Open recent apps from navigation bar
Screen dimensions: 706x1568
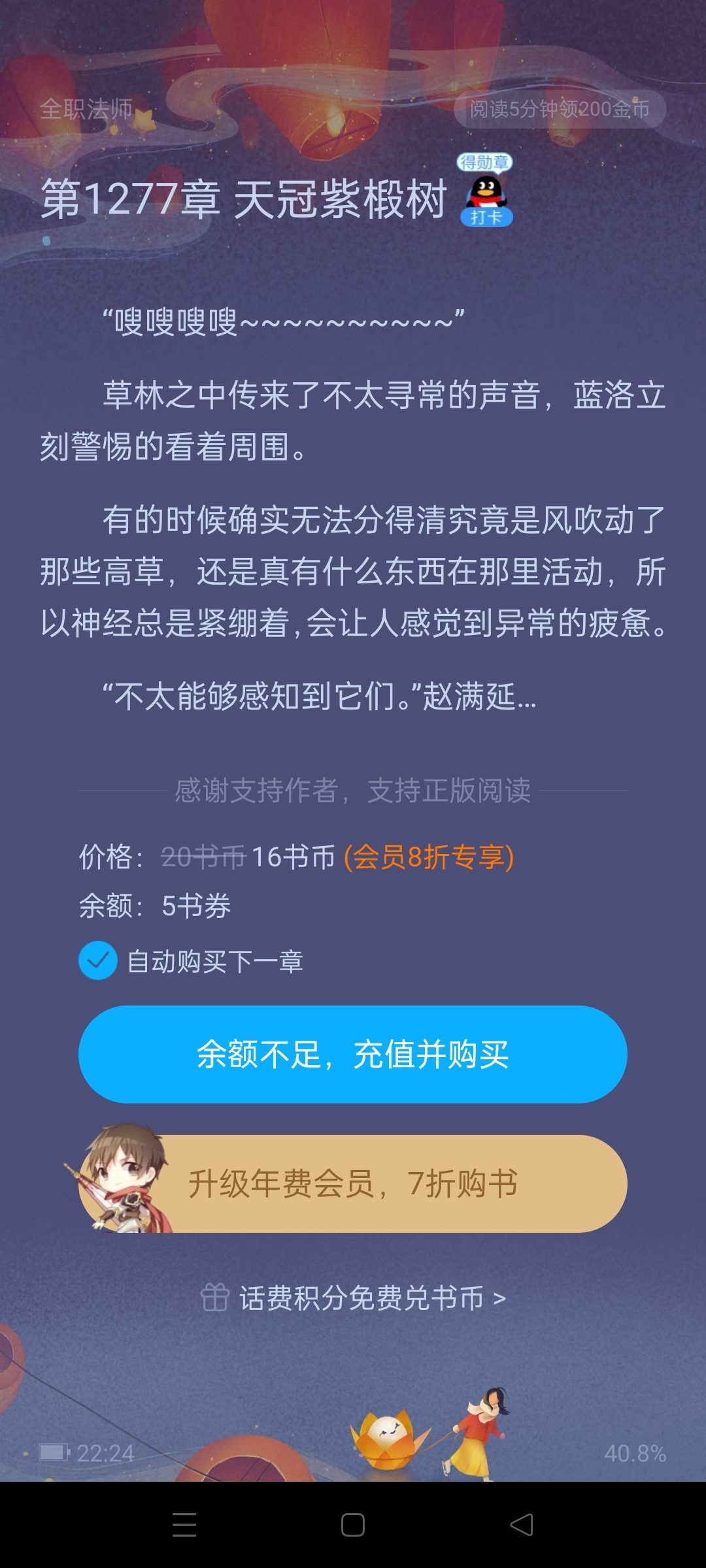click(x=184, y=1525)
